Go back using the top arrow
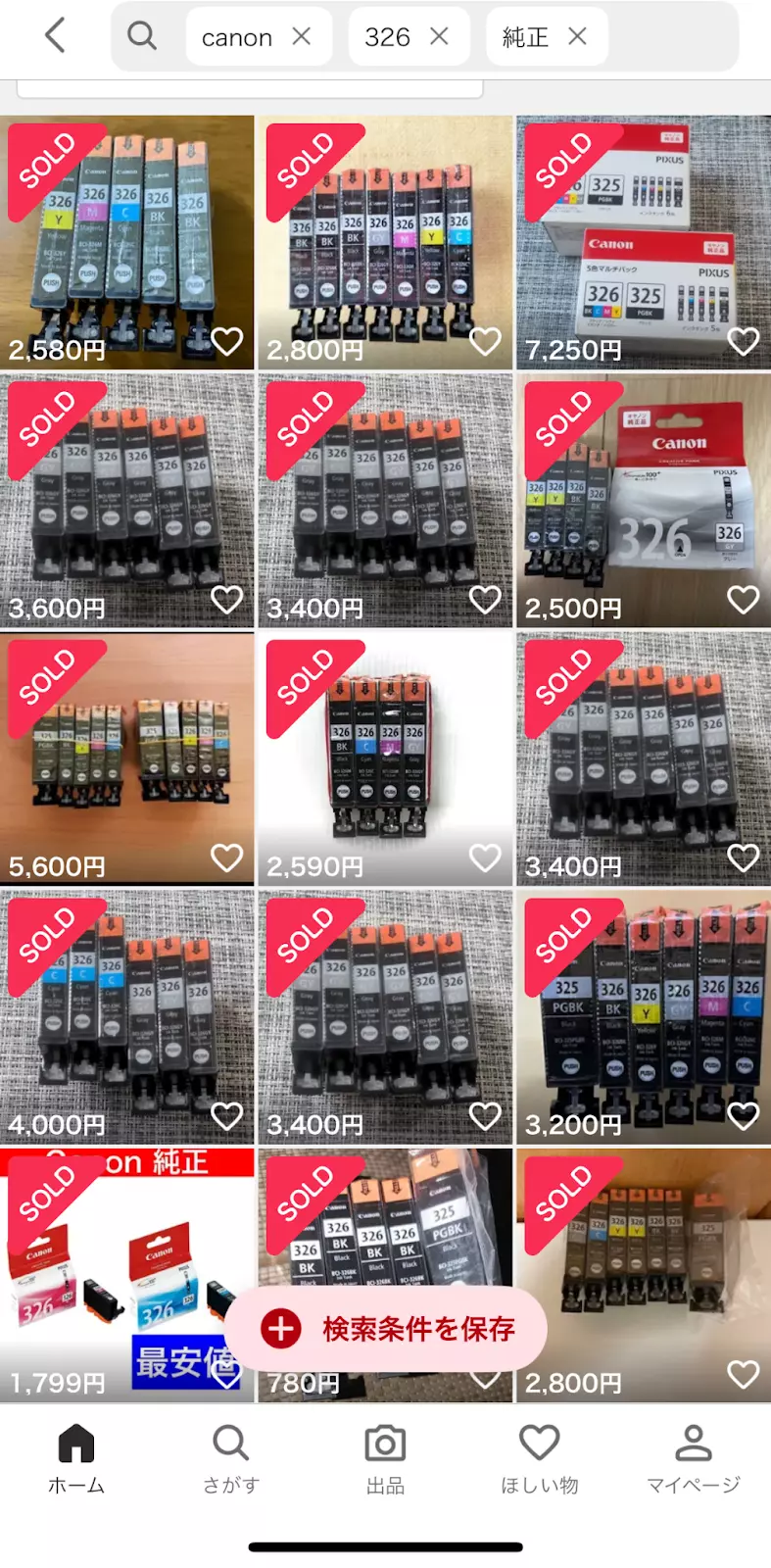771x1568 pixels. 55,36
